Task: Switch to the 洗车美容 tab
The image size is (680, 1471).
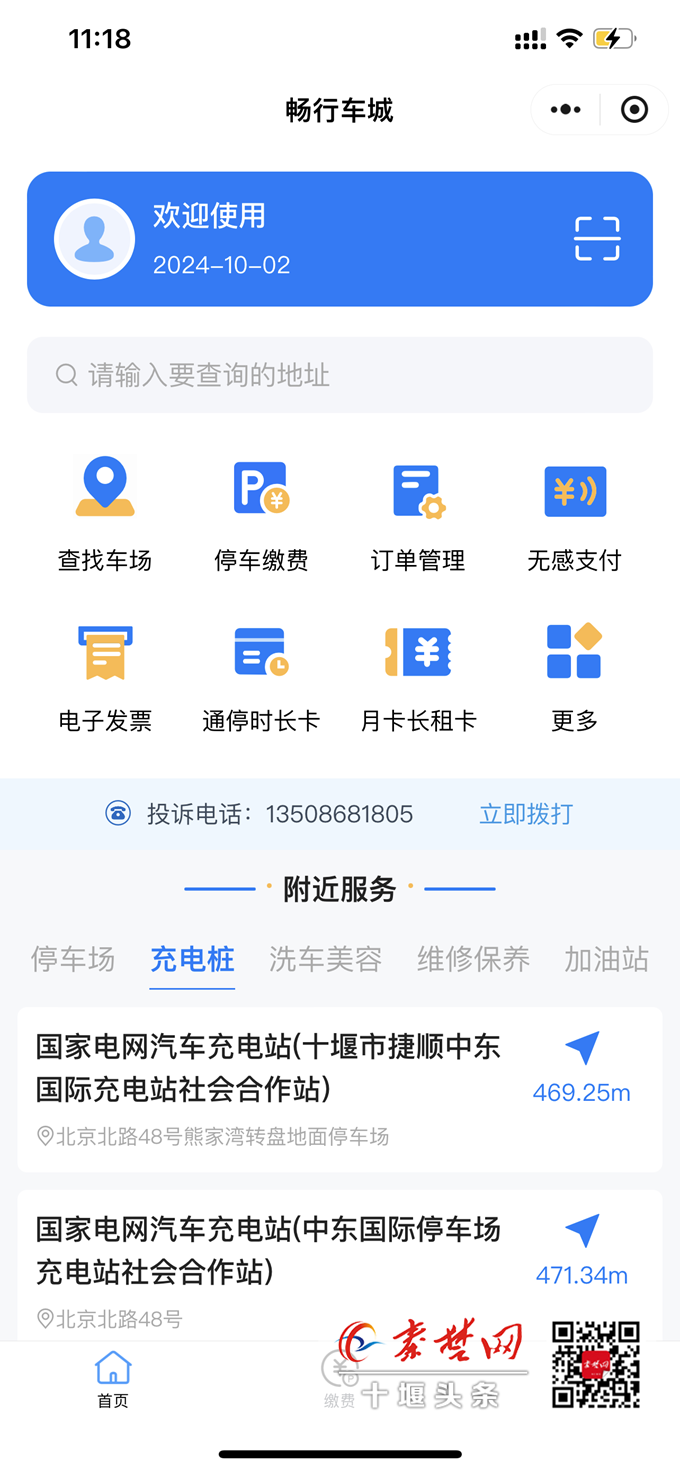Action: tap(325, 959)
